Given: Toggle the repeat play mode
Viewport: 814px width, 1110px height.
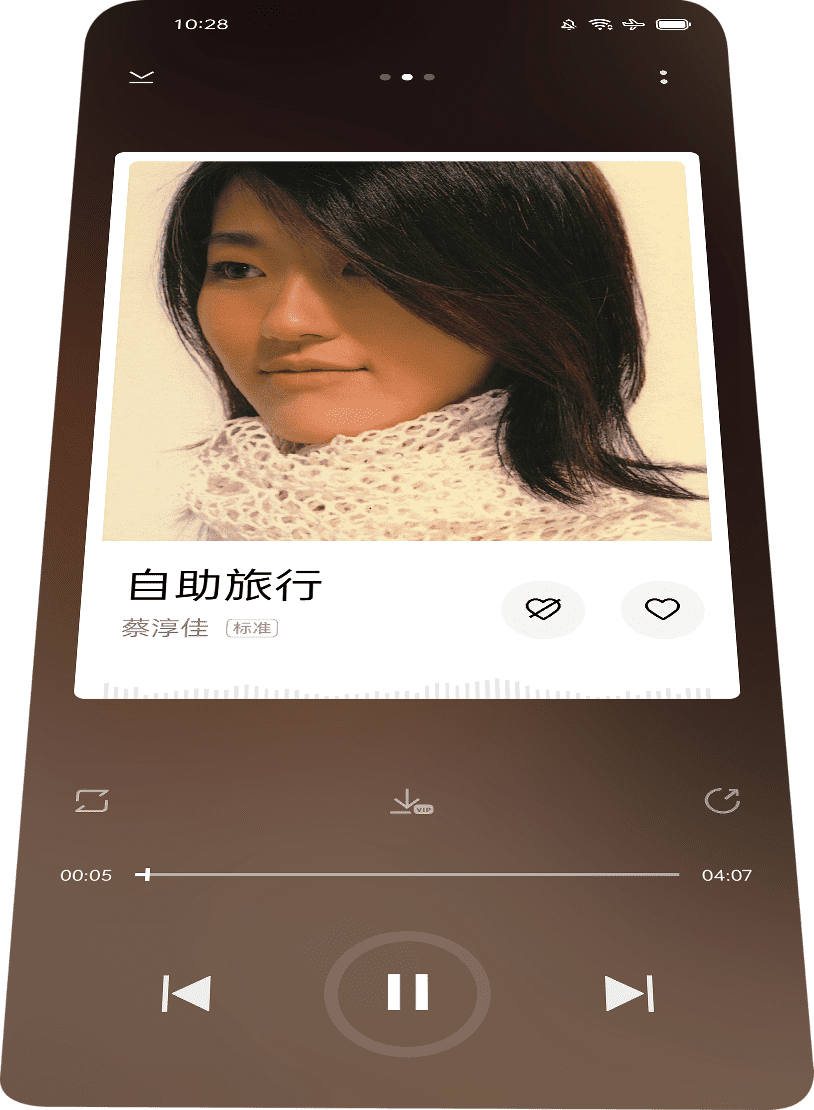Looking at the screenshot, I should pyautogui.click(x=92, y=800).
